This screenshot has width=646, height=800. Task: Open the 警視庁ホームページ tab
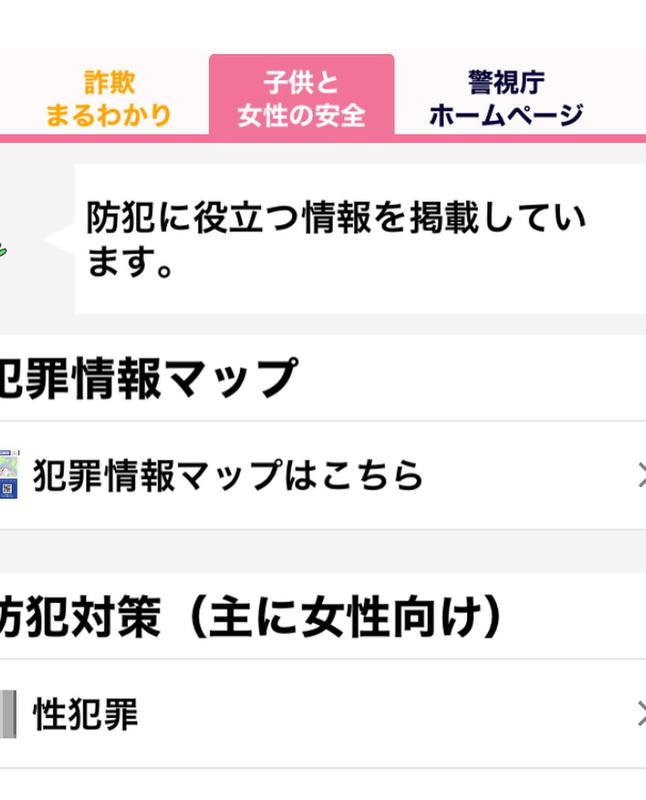coord(506,98)
